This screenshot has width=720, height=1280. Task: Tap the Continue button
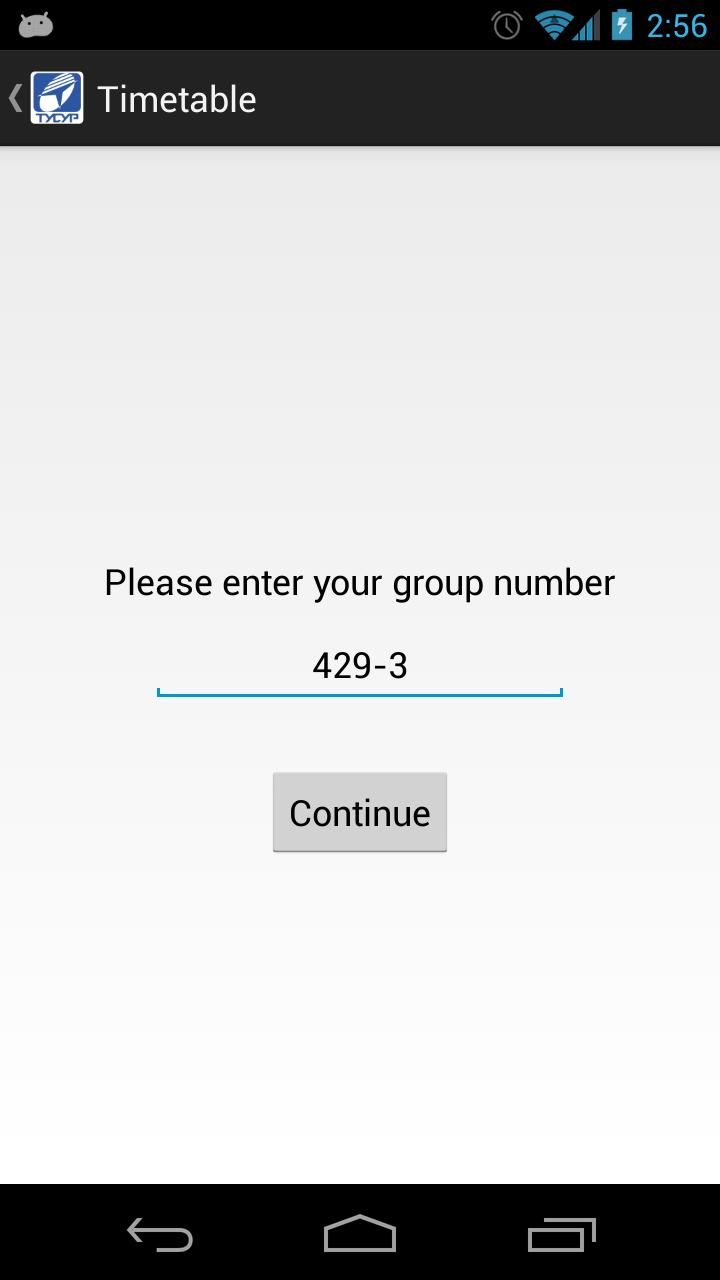360,813
